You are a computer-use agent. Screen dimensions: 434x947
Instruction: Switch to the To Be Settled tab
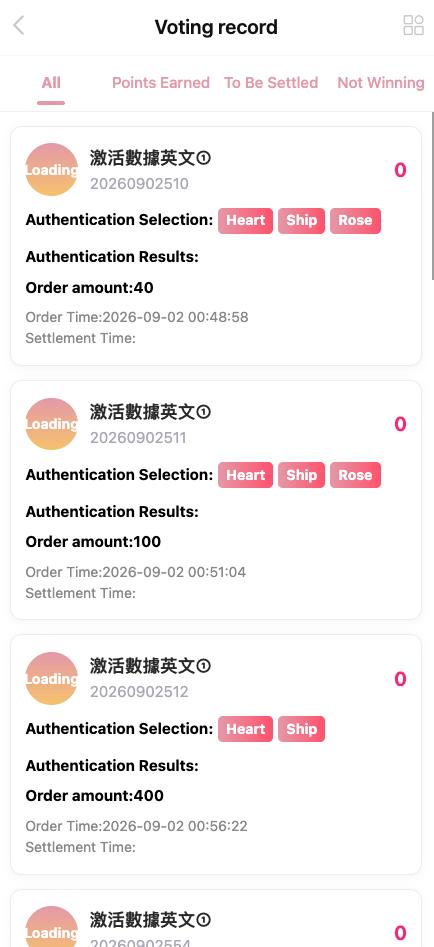(x=271, y=83)
